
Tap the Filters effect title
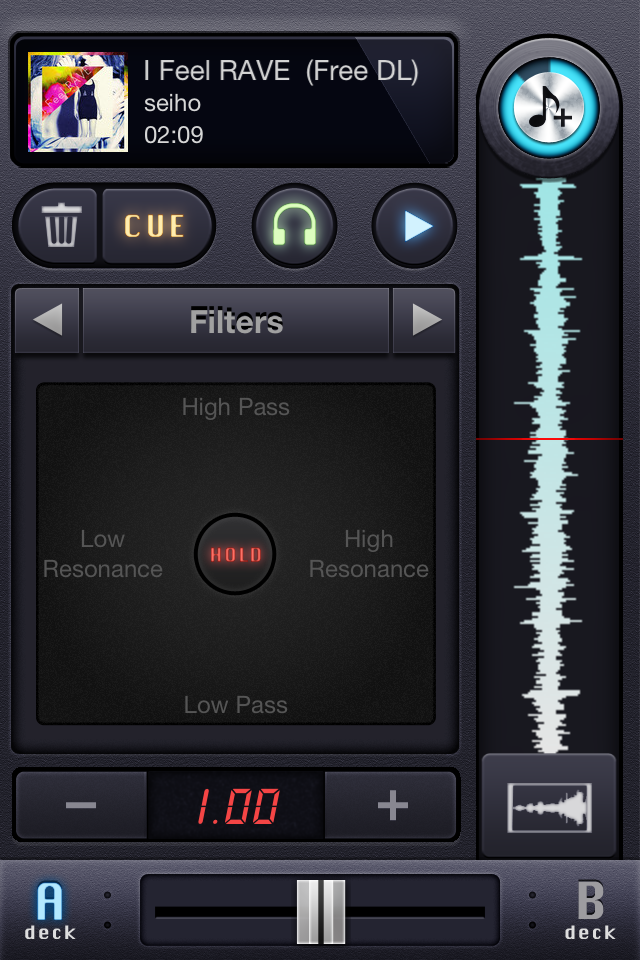[x=236, y=321]
